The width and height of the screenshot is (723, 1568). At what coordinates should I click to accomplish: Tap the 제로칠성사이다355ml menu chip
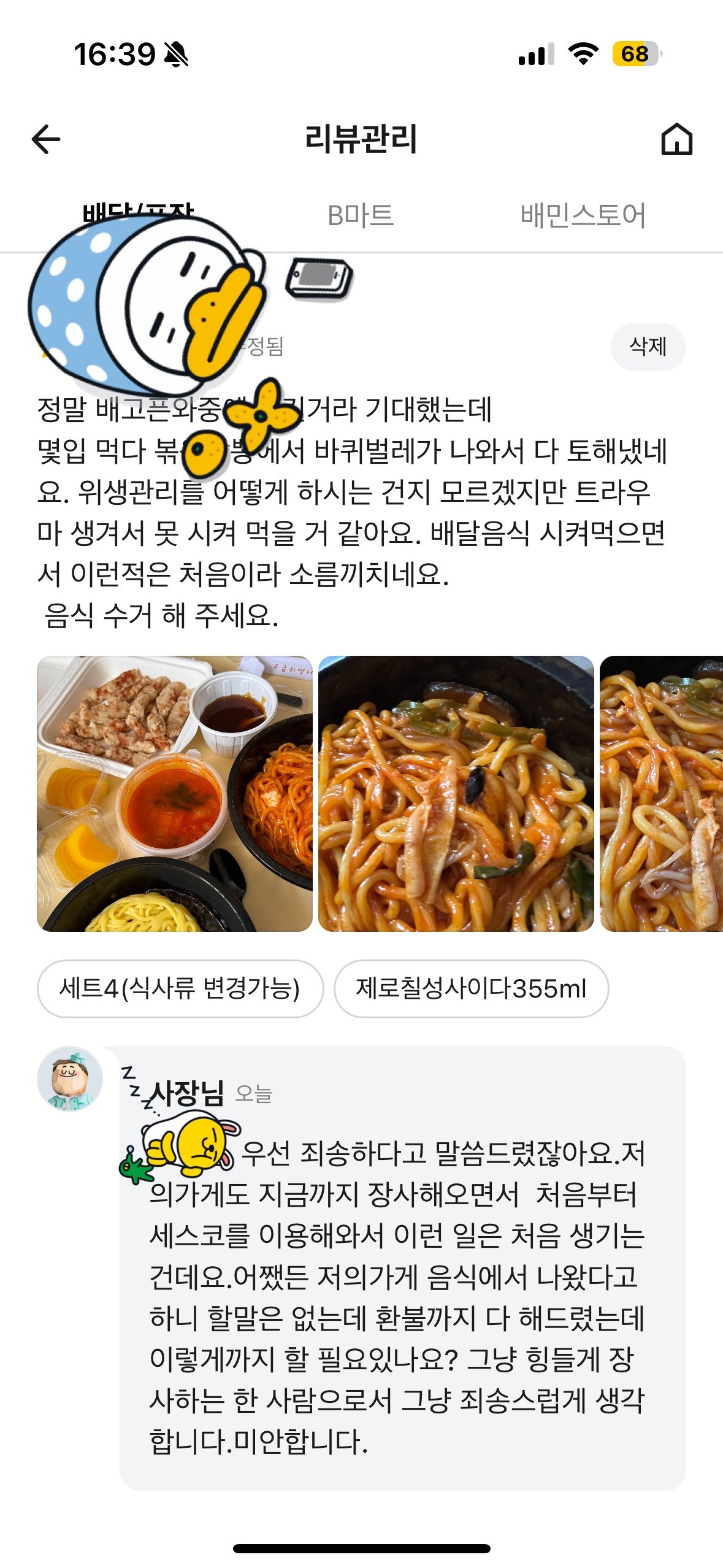[471, 988]
